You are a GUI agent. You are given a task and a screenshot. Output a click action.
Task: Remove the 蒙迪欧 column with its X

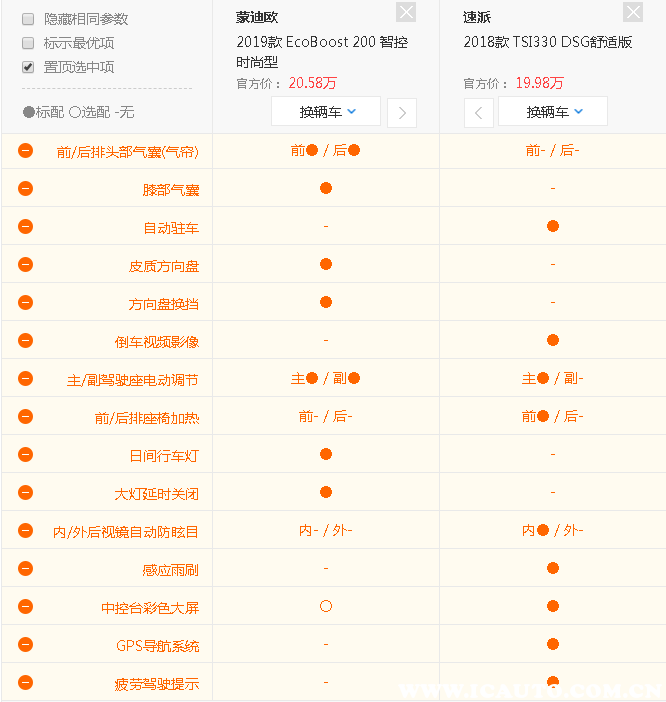pos(406,12)
